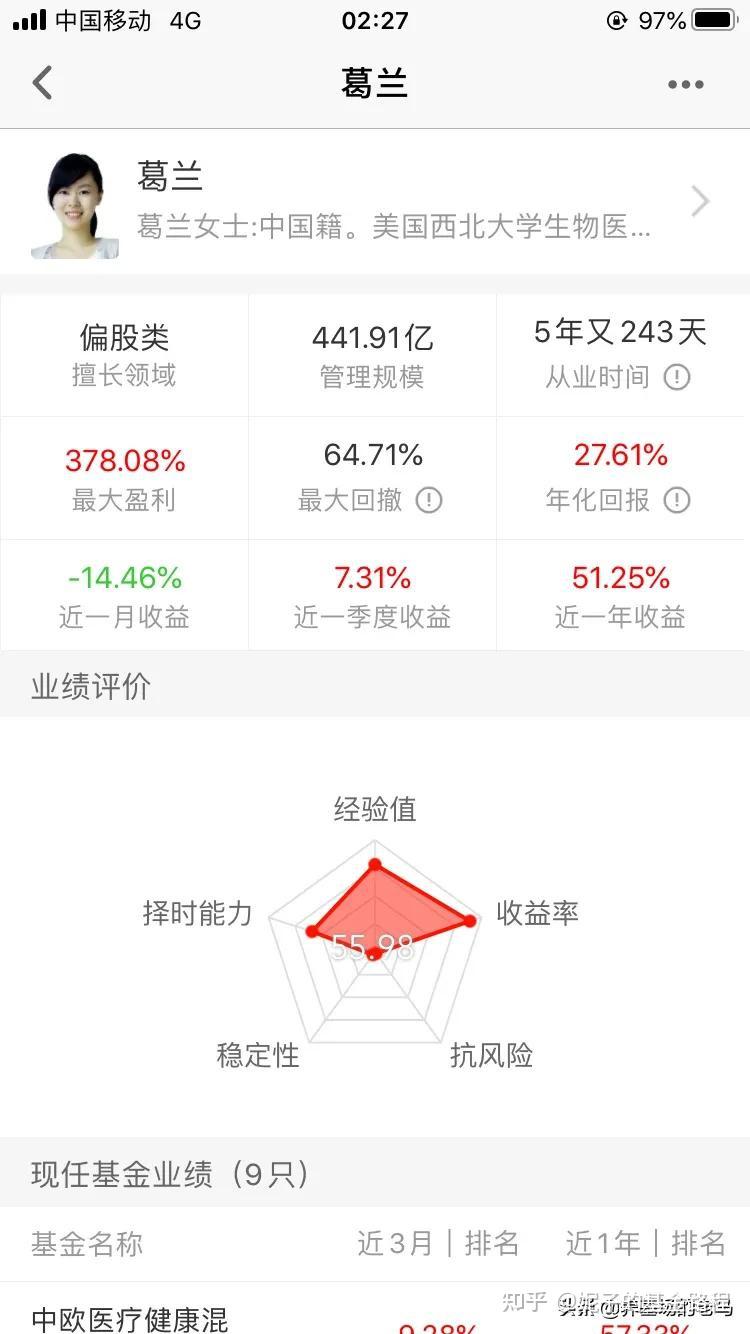Go back using the top-left arrow
The width and height of the screenshot is (750, 1334).
pos(42,83)
